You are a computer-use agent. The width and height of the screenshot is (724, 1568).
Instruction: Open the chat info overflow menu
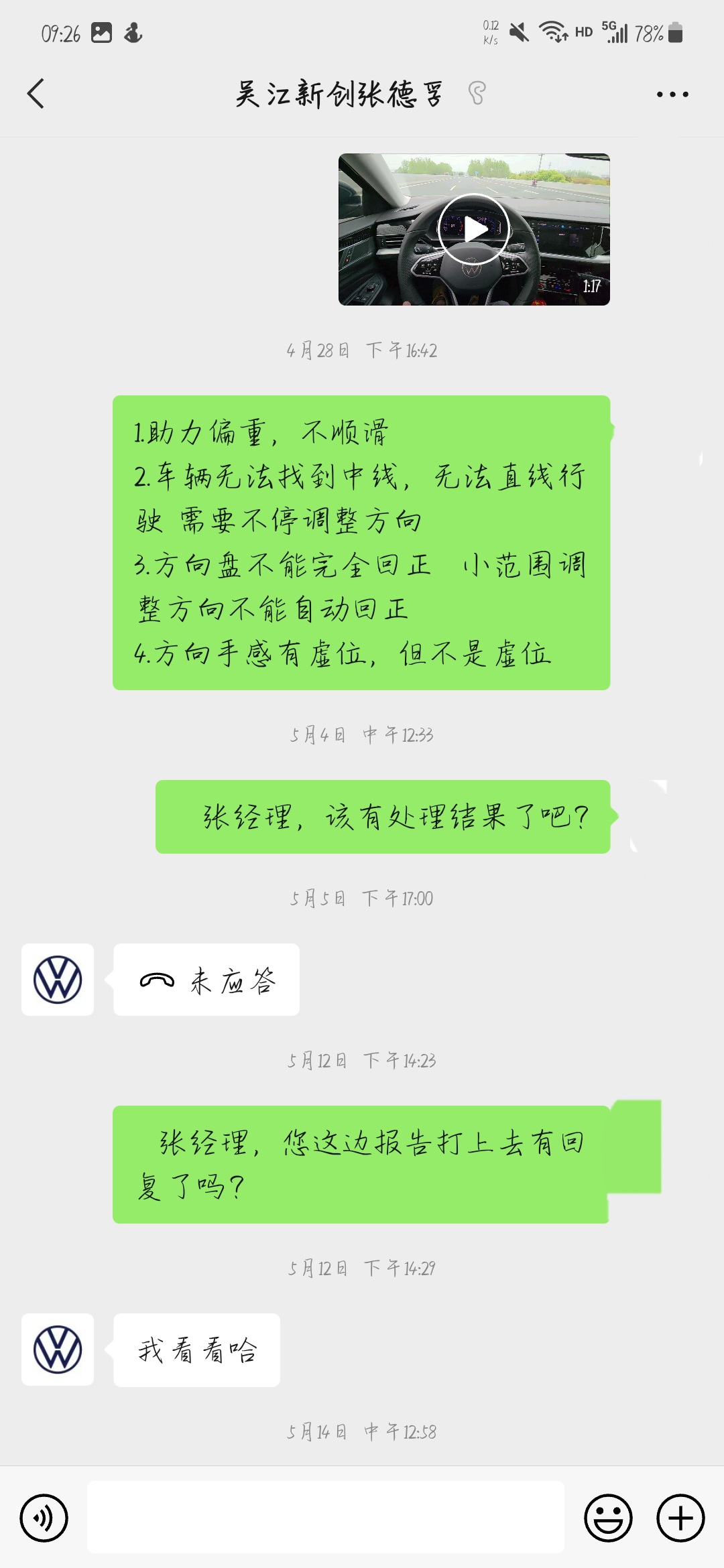pos(672,94)
